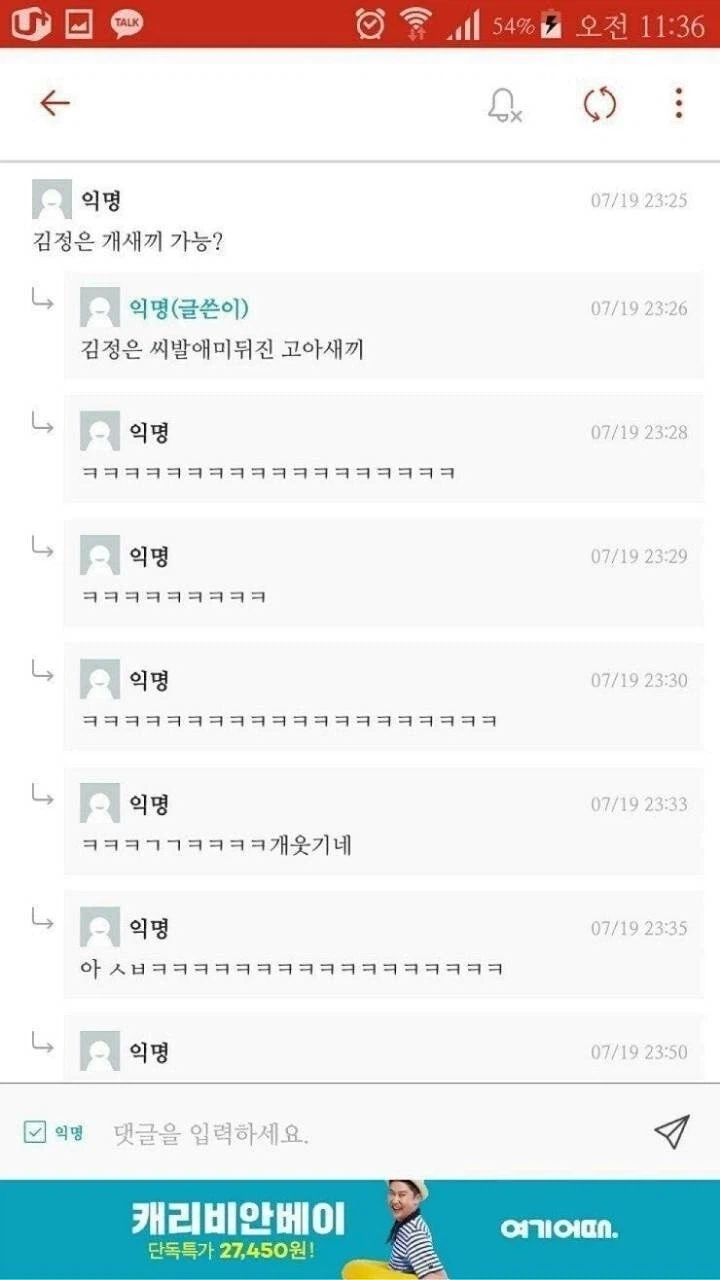
Task: Open the 캐리비안베이 ad banner
Action: pyautogui.click(x=360, y=1229)
